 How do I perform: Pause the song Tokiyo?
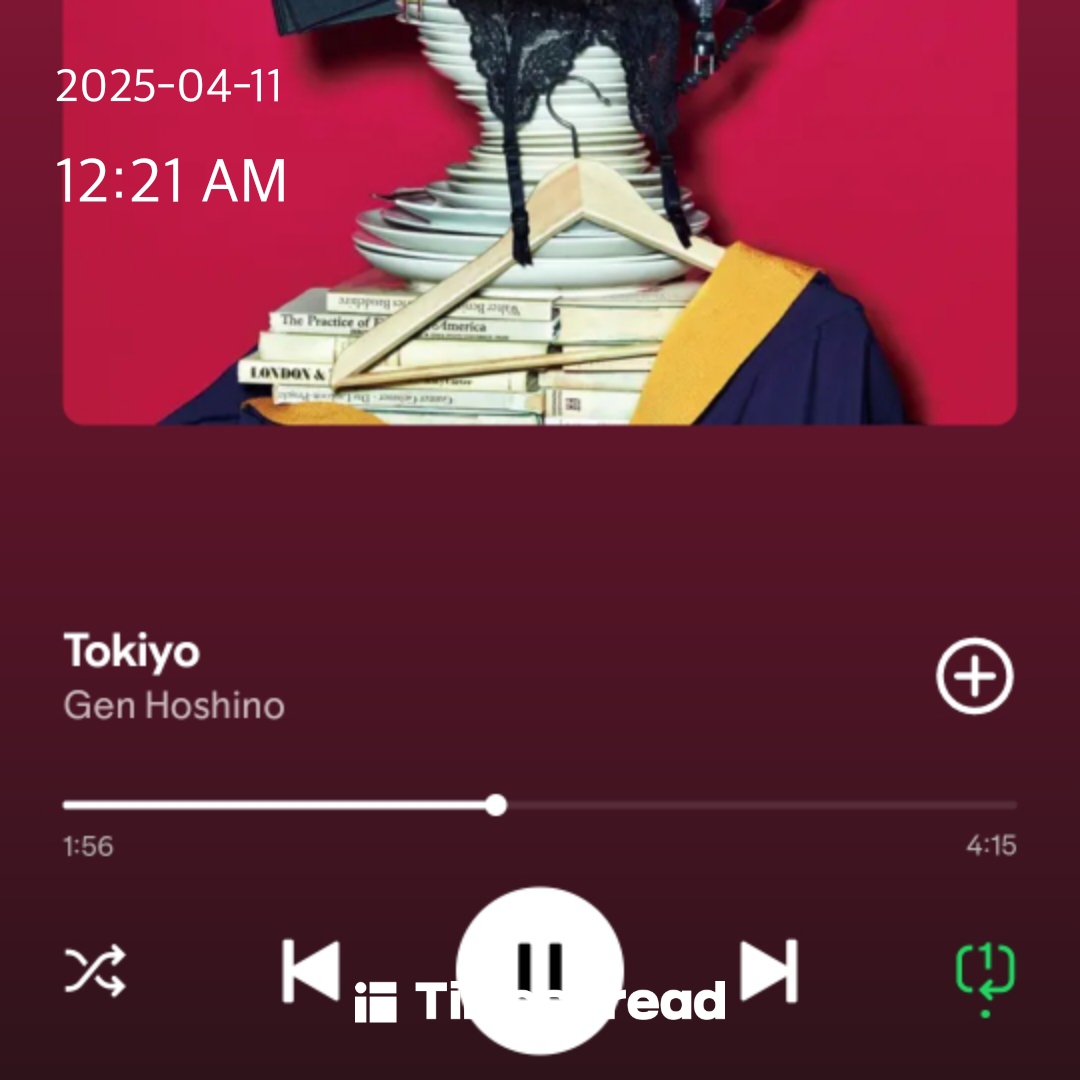click(540, 969)
